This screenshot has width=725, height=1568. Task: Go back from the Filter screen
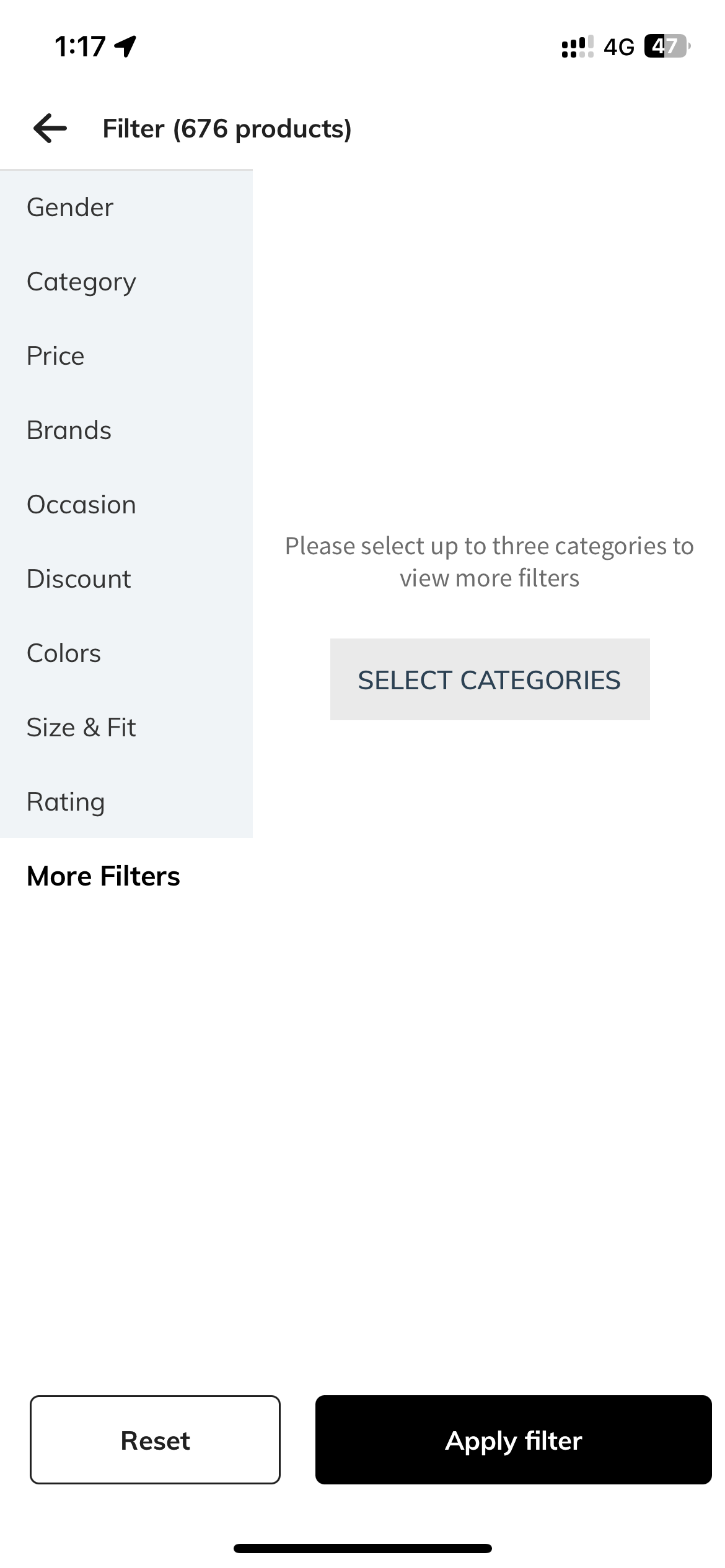(50, 128)
